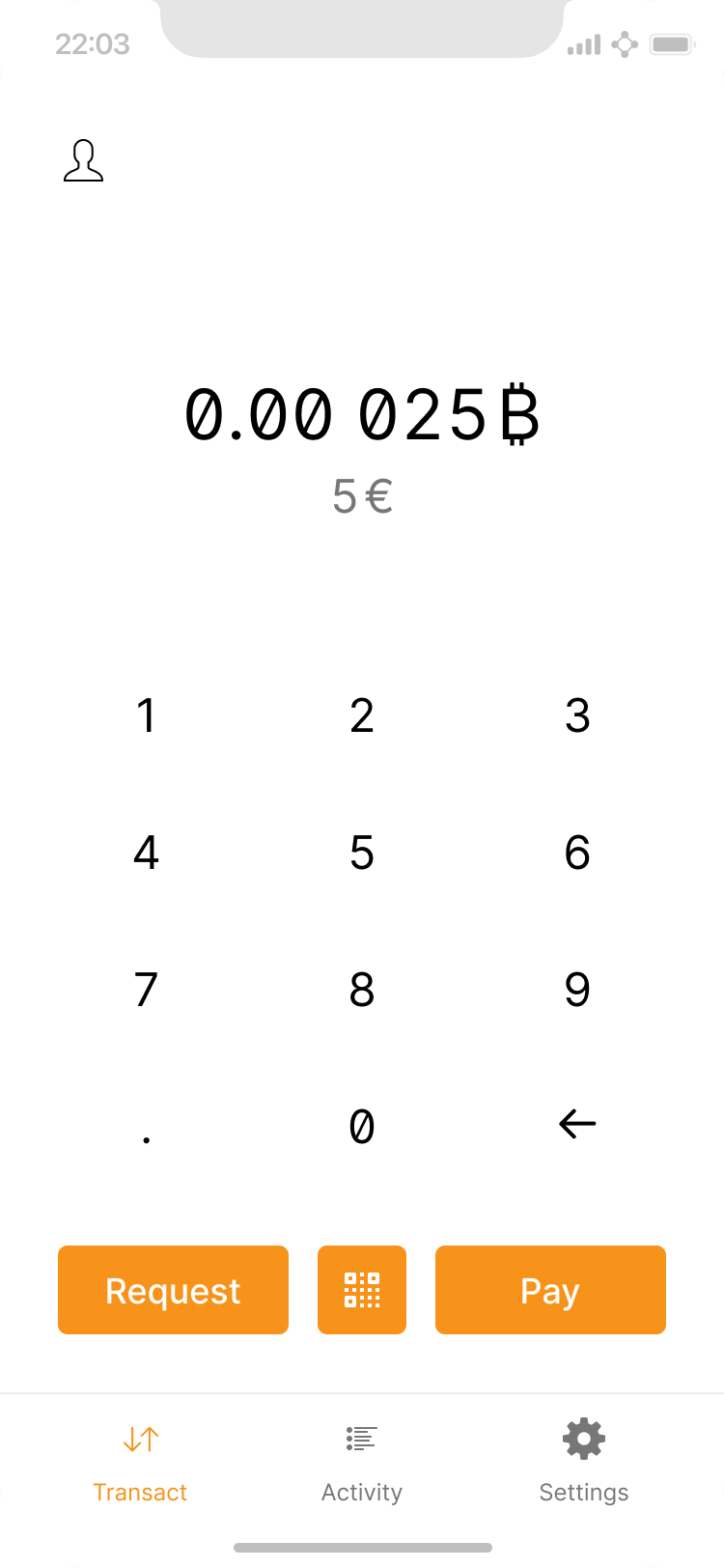Tap keypad number 6

[x=577, y=853]
